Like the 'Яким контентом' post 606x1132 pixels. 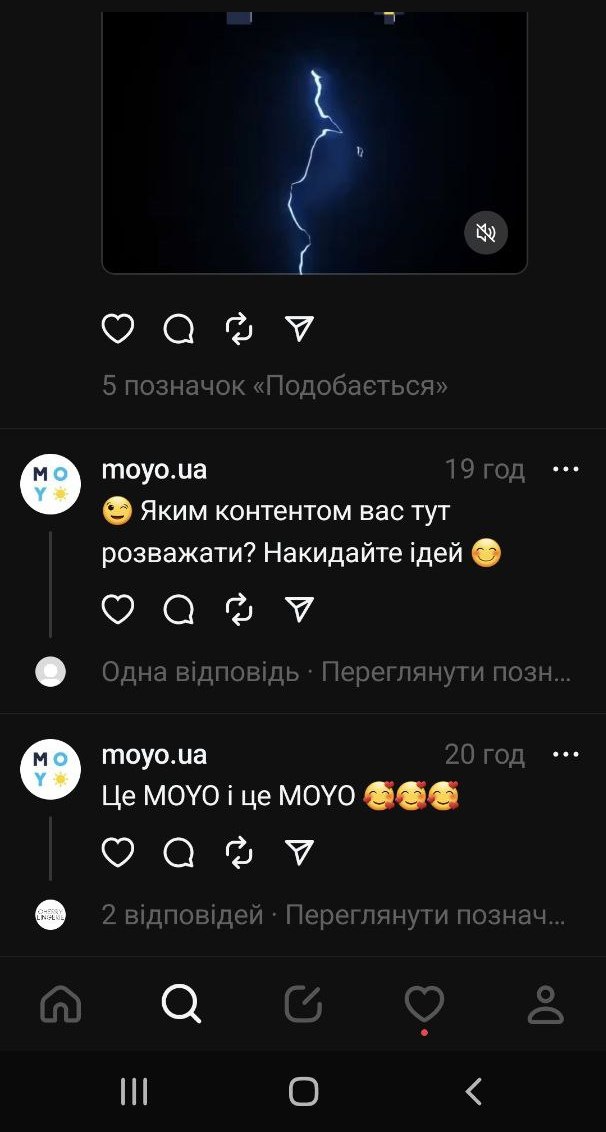tap(118, 609)
